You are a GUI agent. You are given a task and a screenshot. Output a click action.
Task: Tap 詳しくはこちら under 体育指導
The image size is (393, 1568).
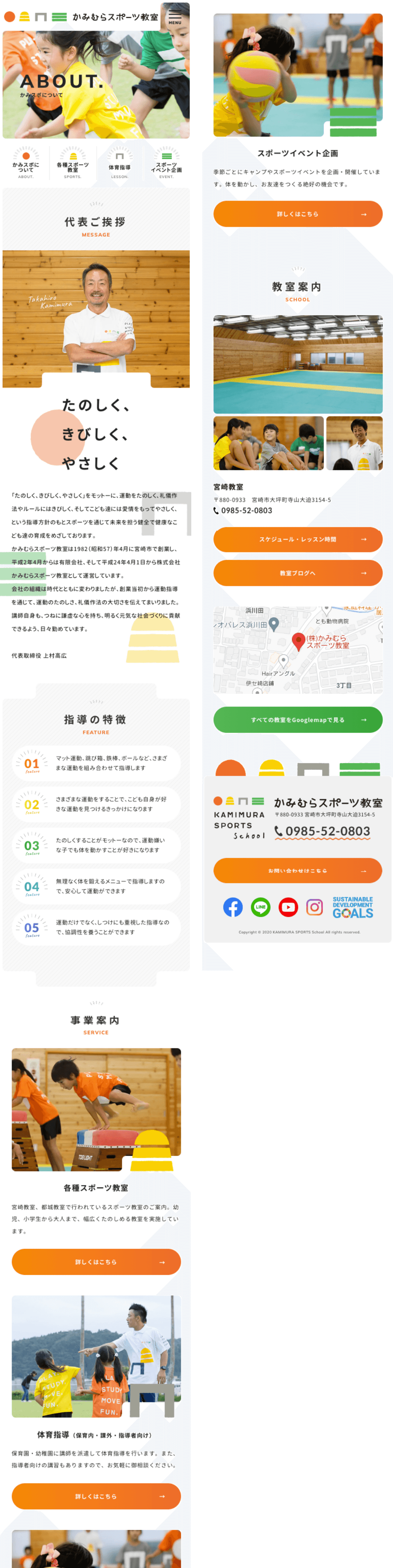96,1496
